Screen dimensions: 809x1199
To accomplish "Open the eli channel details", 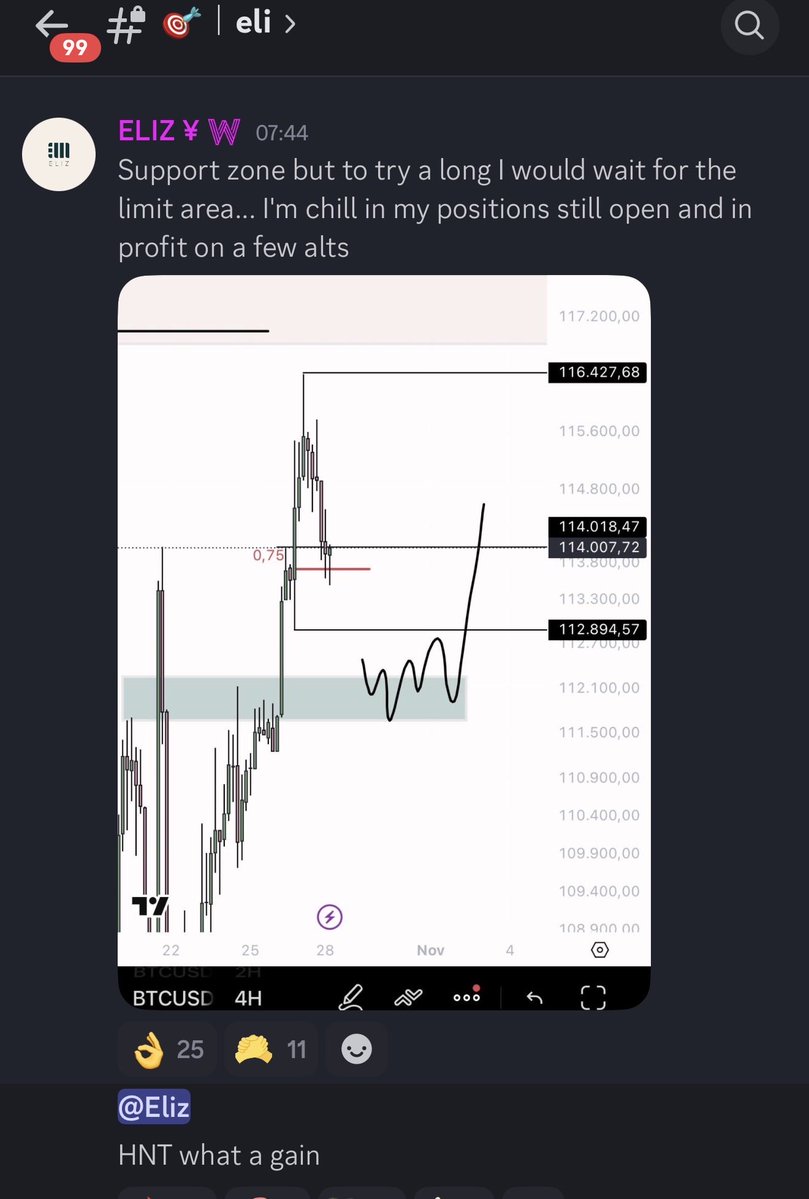I will (264, 23).
